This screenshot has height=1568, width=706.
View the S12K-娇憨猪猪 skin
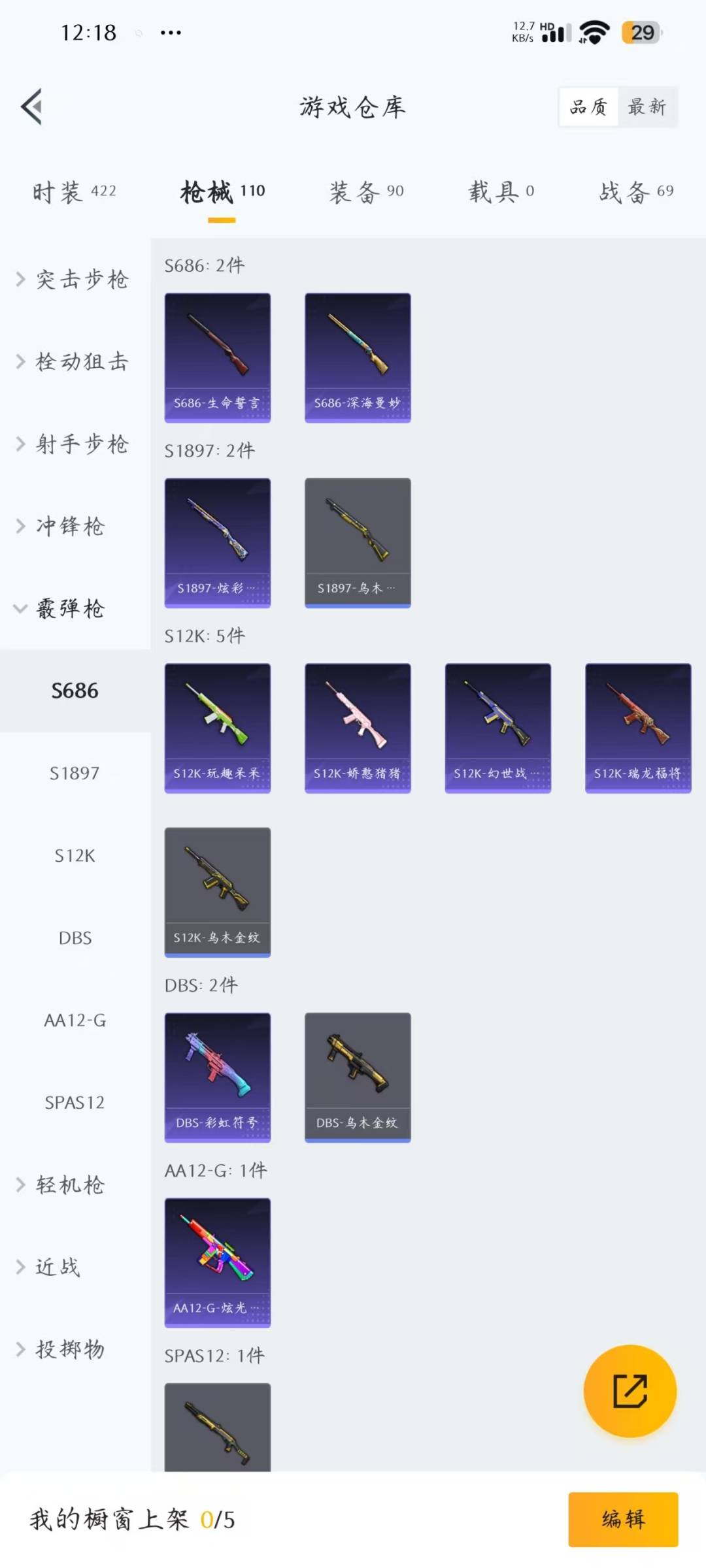pos(358,728)
